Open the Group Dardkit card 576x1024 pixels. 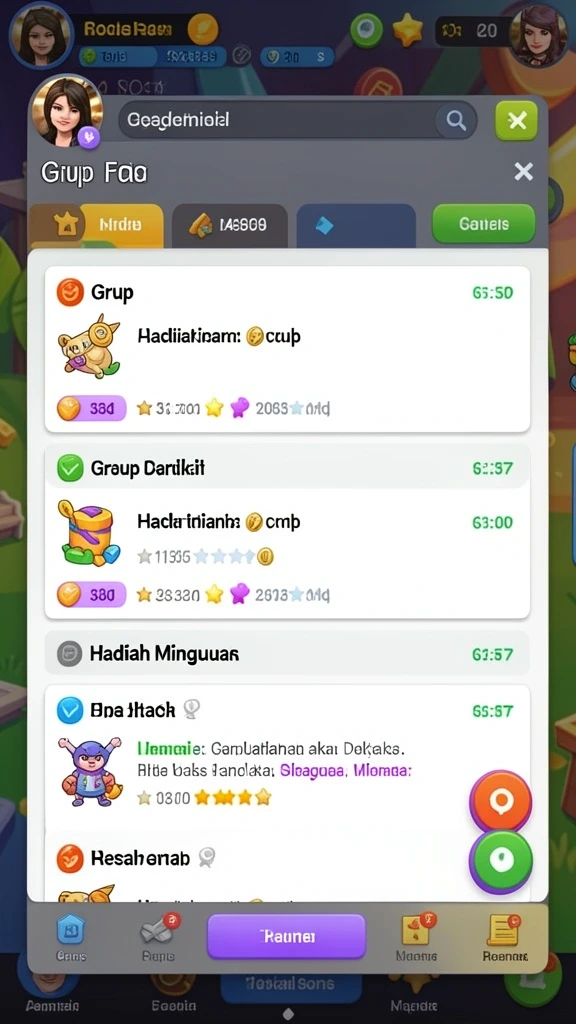pyautogui.click(x=287, y=532)
